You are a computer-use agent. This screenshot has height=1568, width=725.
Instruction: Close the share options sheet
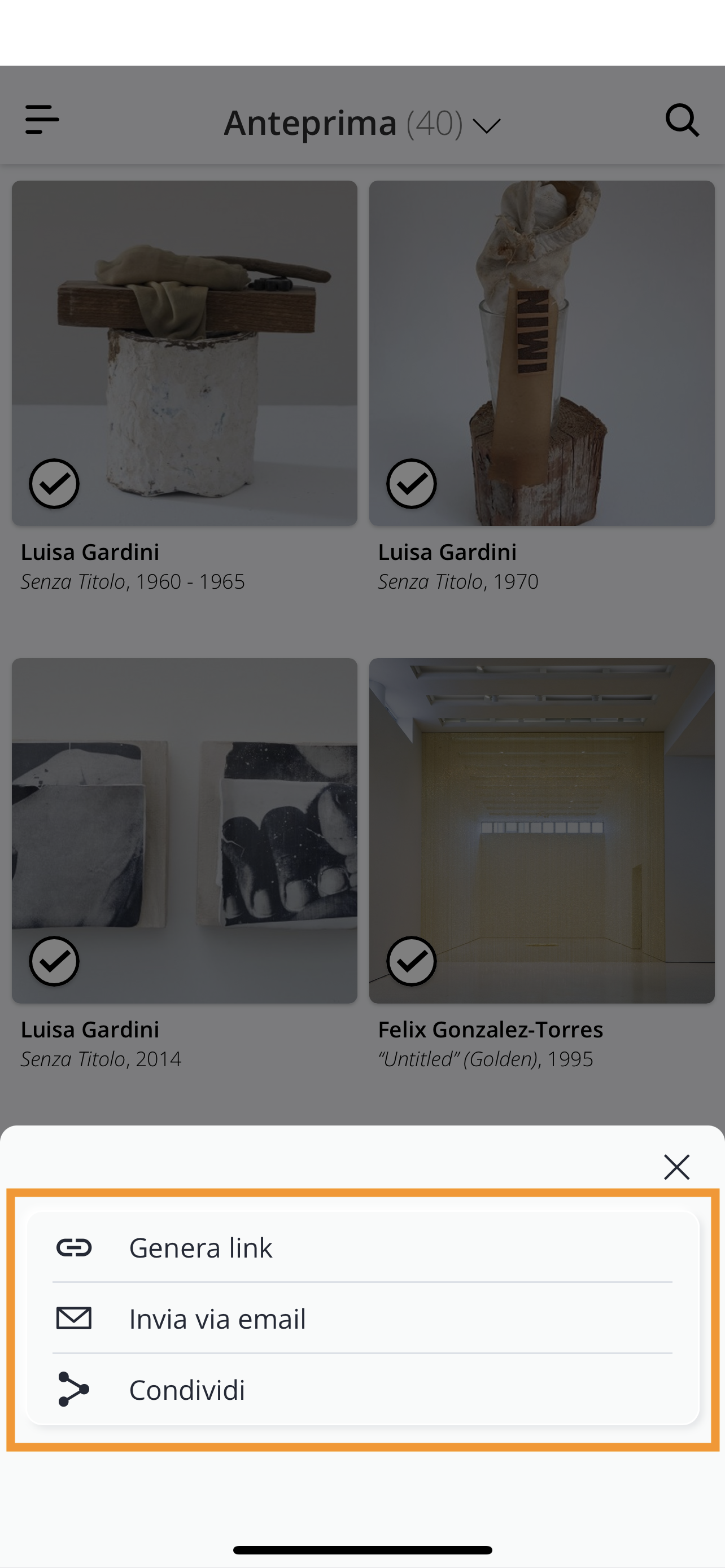tap(676, 1167)
